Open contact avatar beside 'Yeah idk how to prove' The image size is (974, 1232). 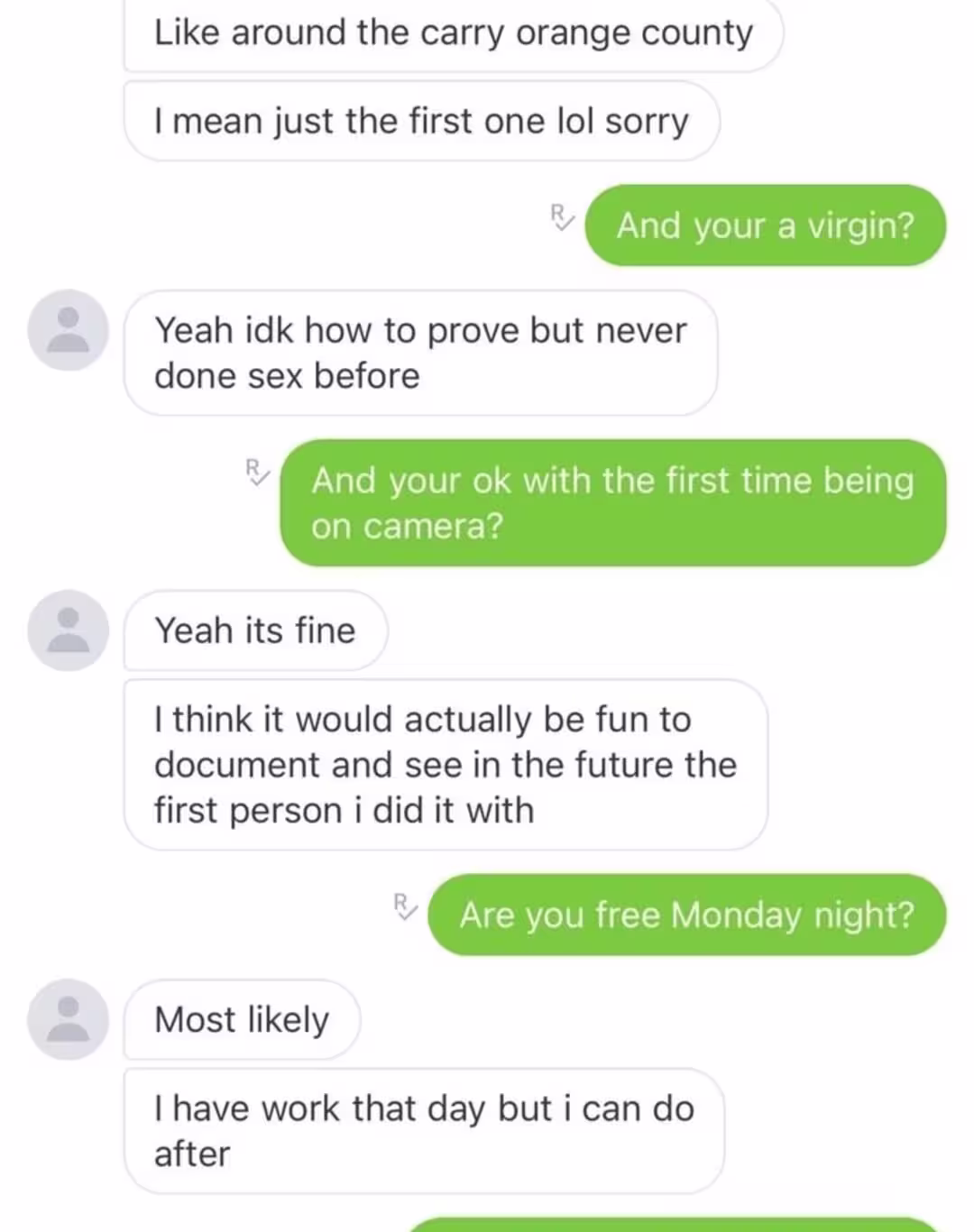[x=69, y=330]
